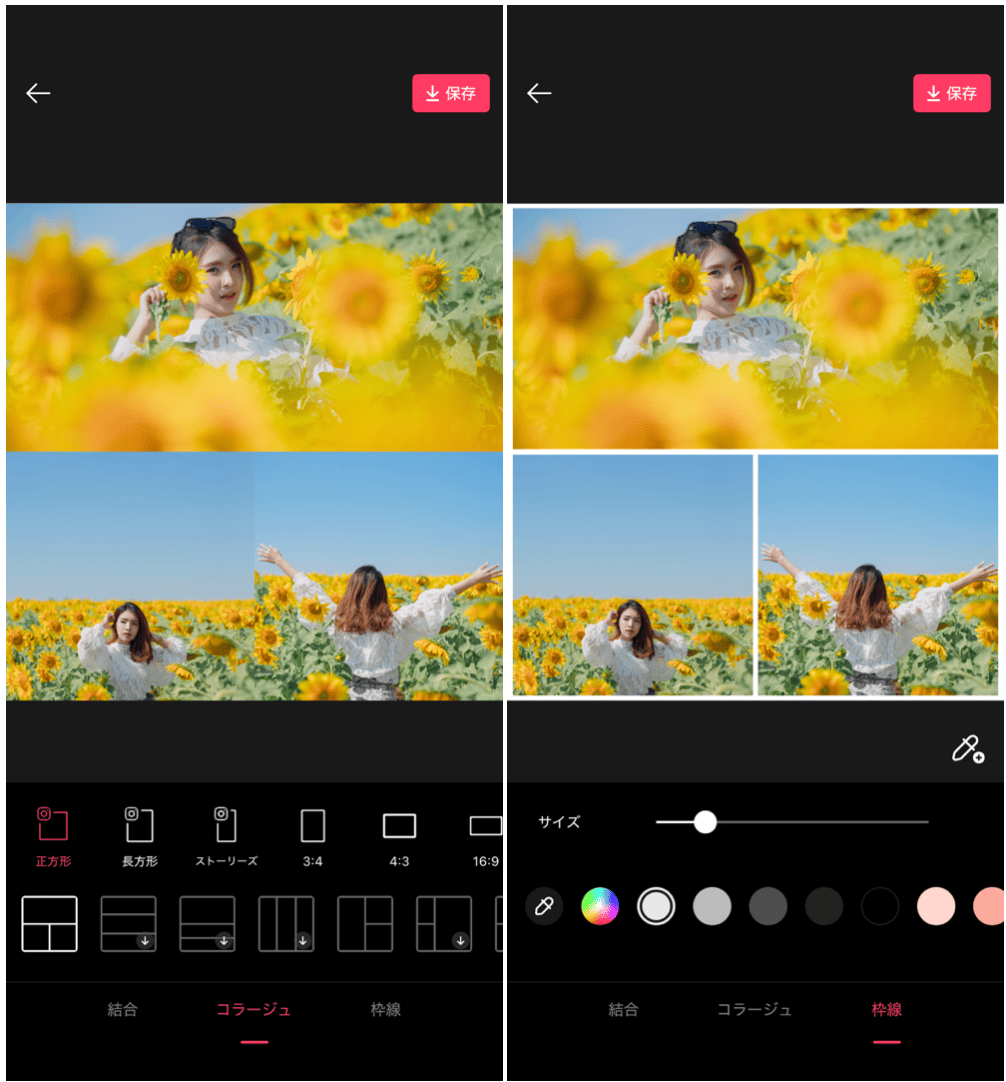1006x1082 pixels.
Task: Choose the light gray border color
Action: pos(712,906)
